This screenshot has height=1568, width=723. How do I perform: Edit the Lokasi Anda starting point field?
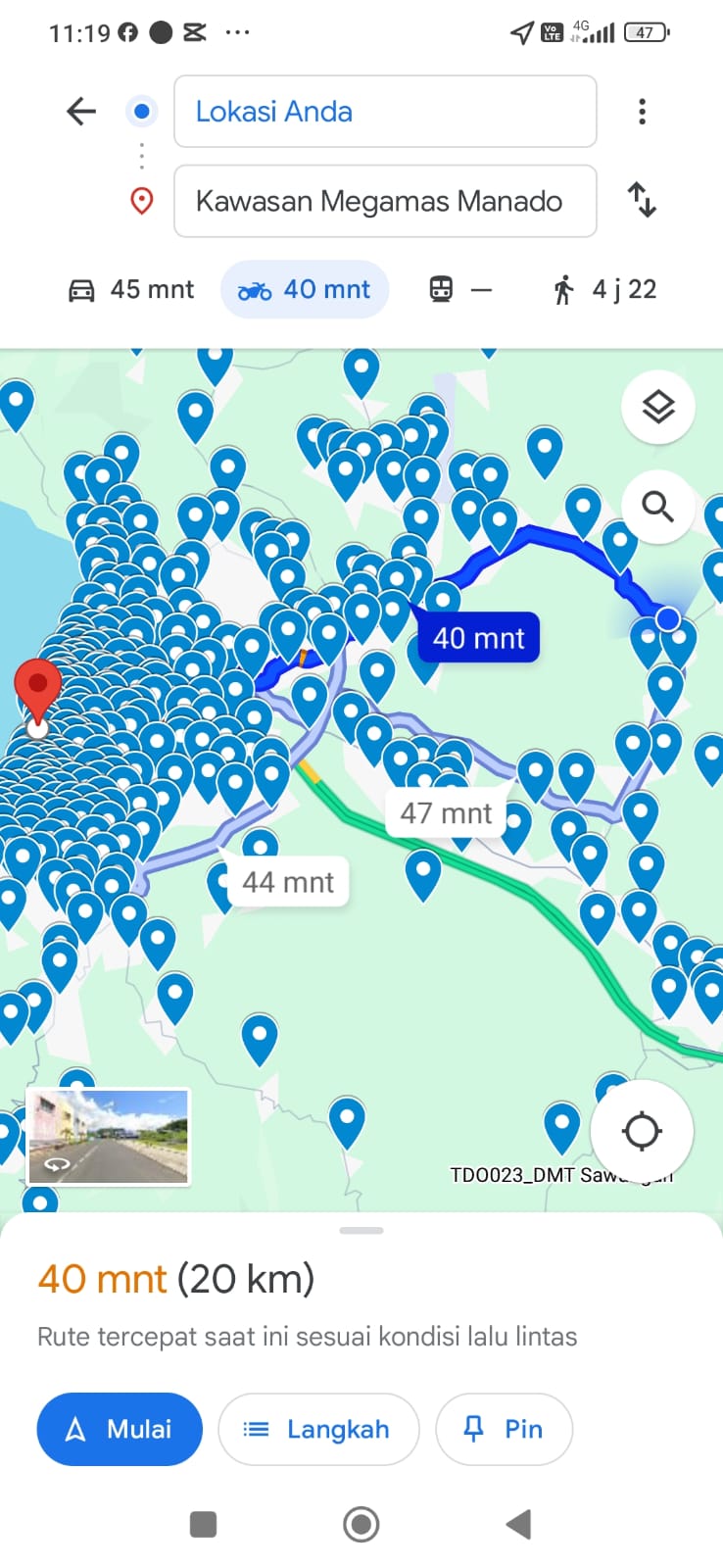click(385, 112)
